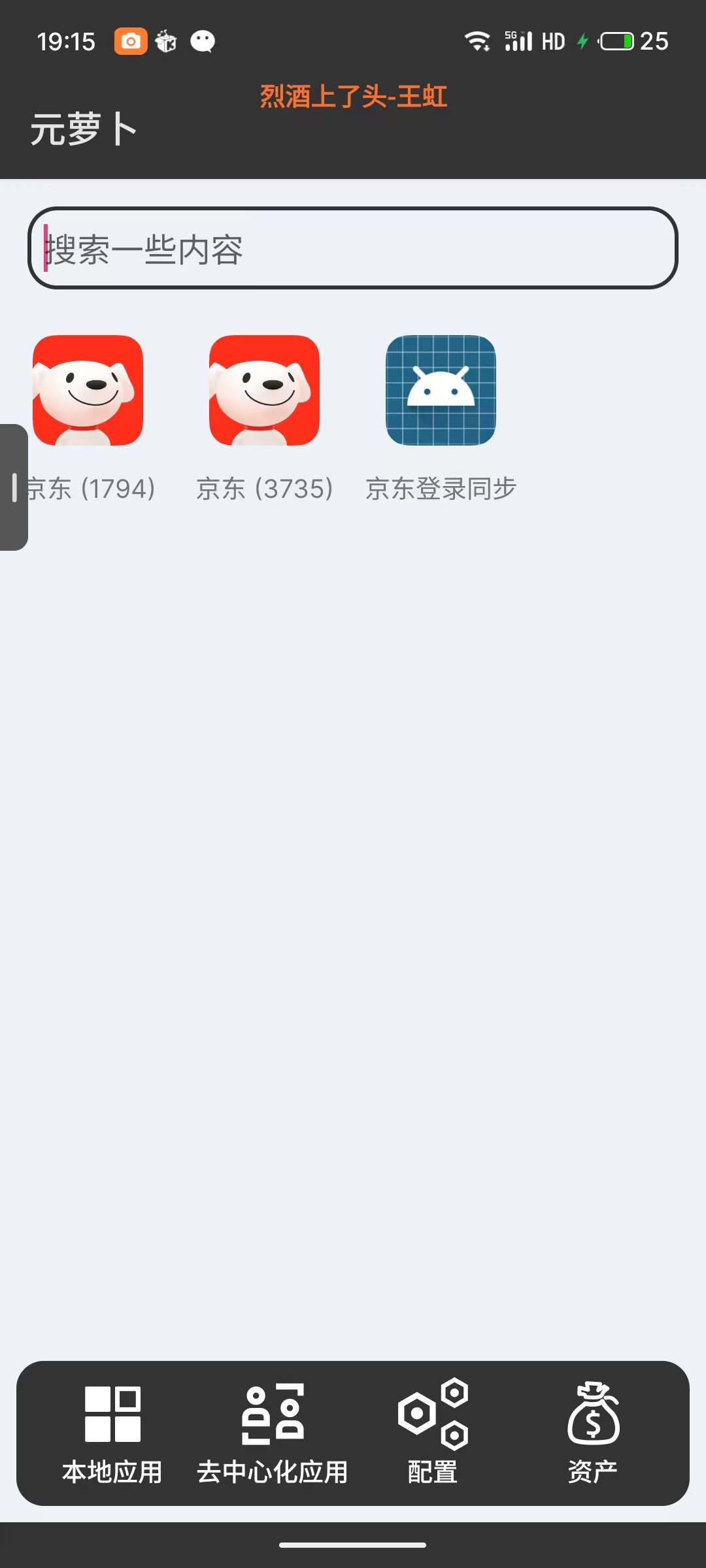Open the Kuaishou icon in status bar
This screenshot has height=1568, width=706.
[166, 41]
